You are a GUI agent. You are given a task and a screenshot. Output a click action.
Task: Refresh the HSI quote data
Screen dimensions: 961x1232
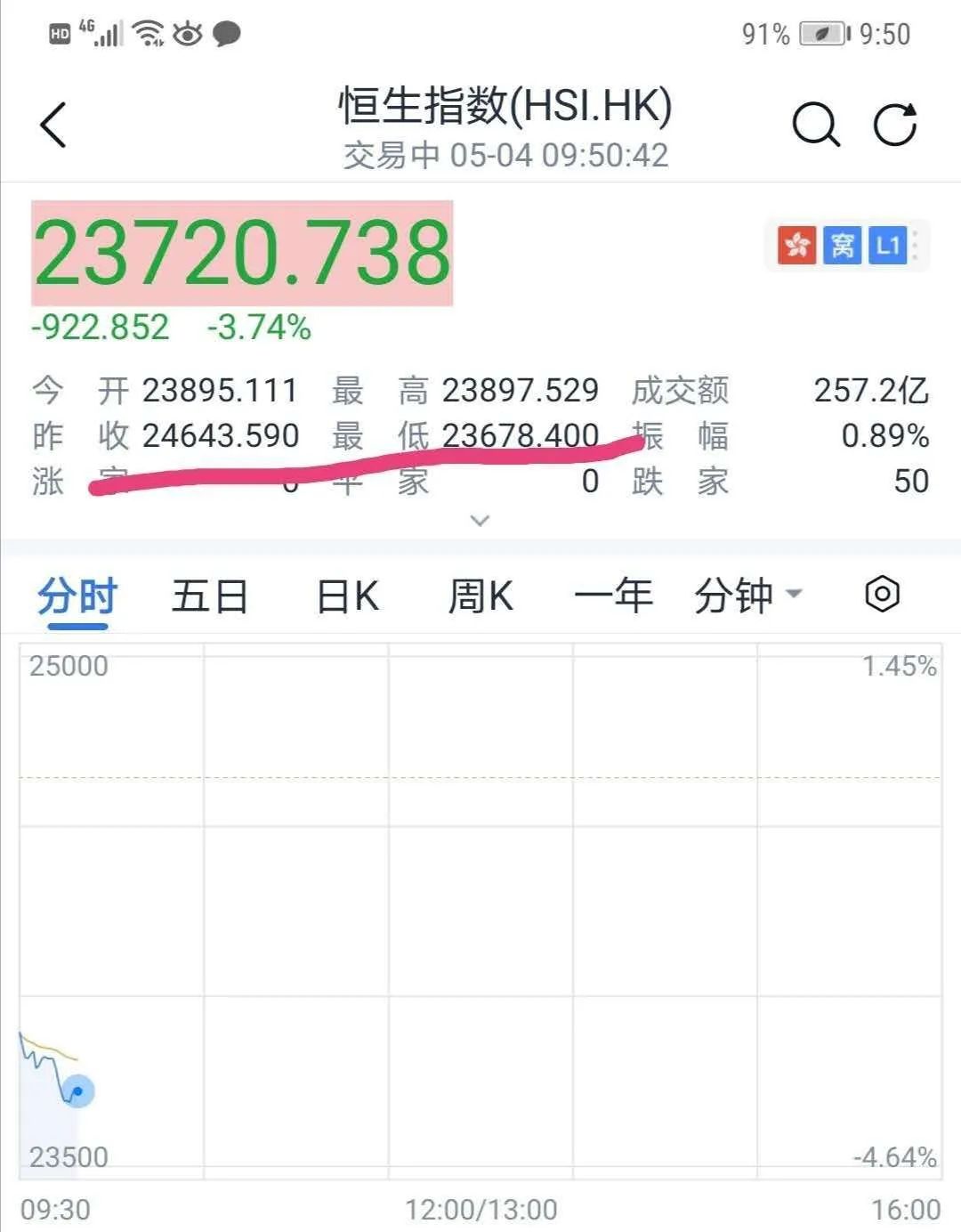[894, 125]
